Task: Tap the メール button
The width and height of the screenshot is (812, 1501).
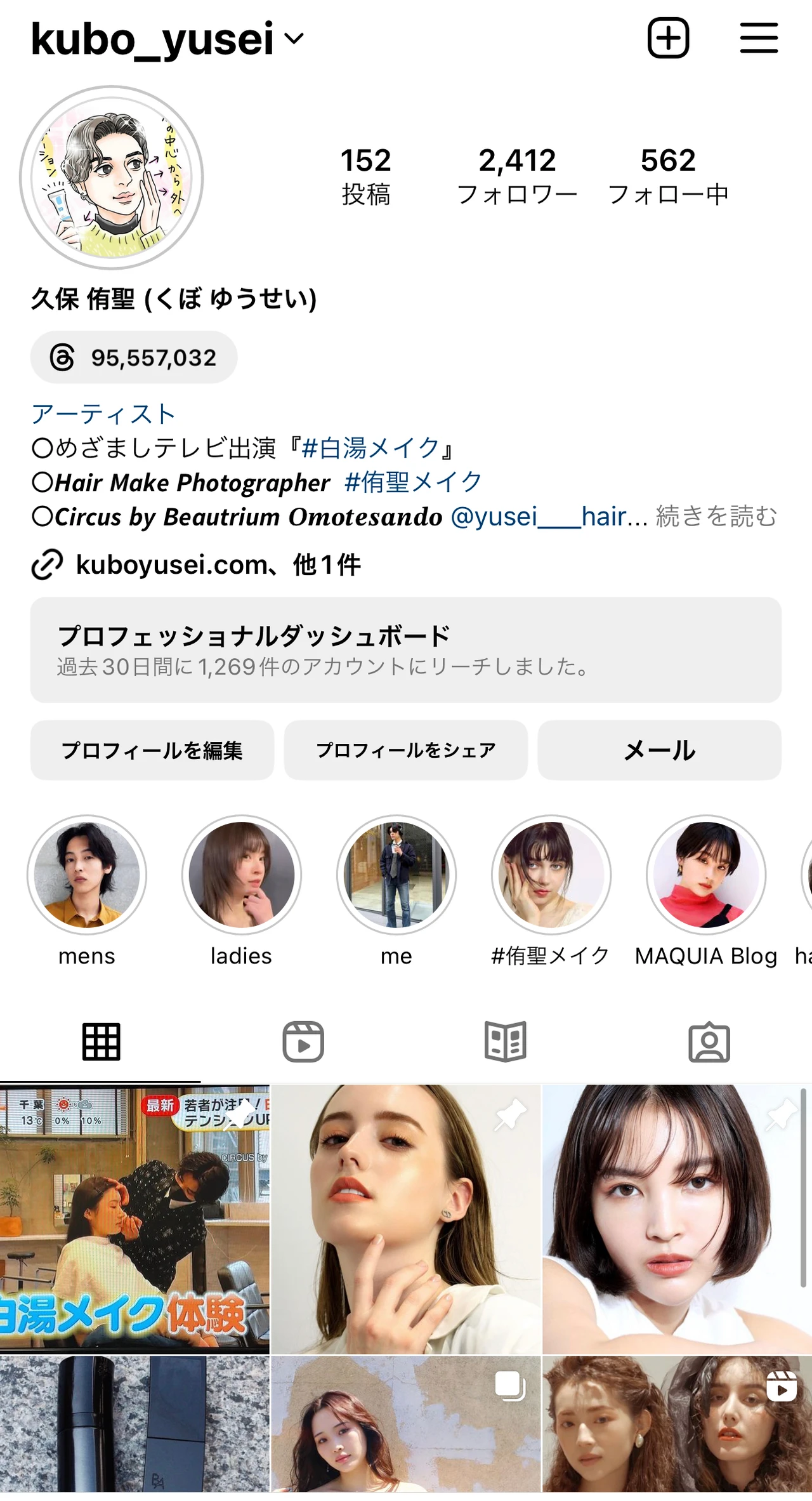Action: (660, 750)
